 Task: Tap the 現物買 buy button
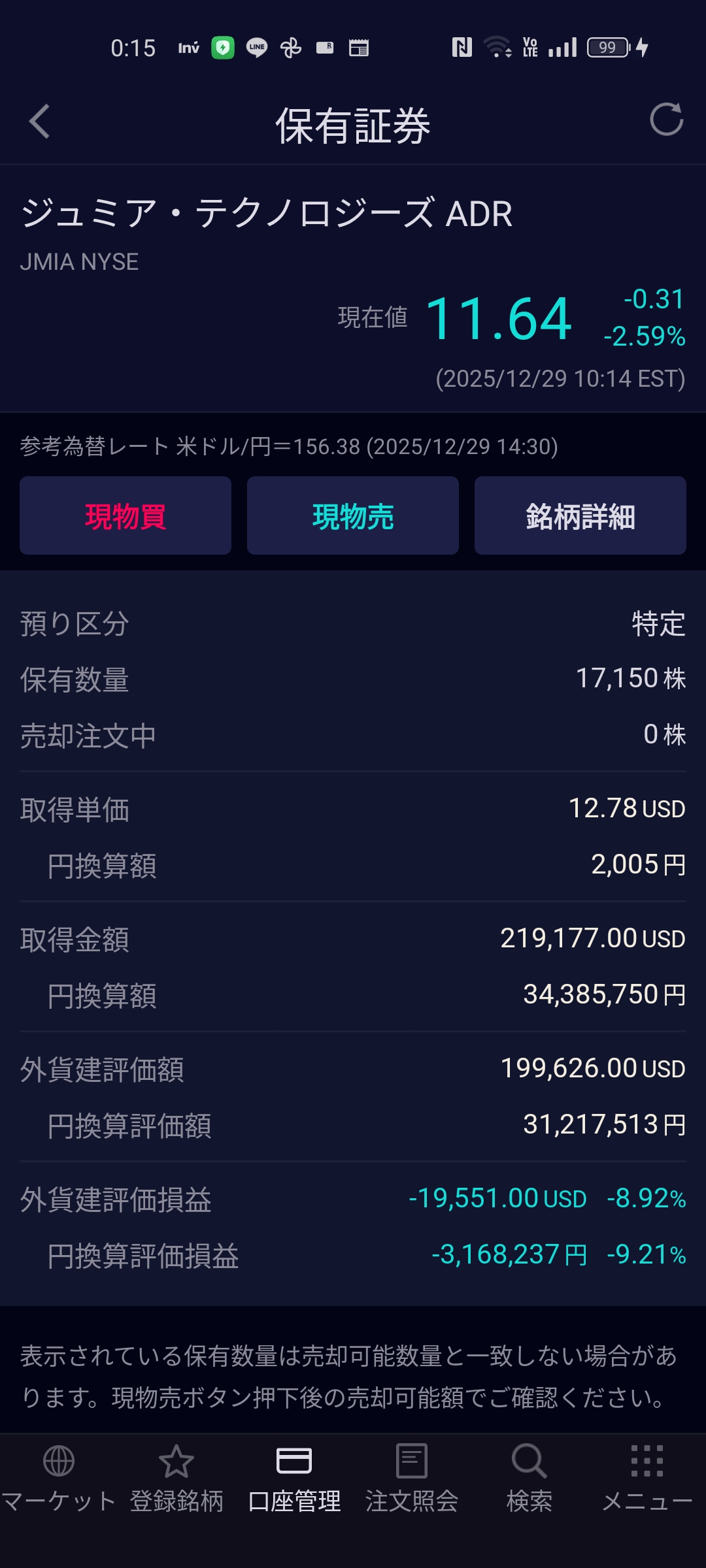click(x=126, y=515)
